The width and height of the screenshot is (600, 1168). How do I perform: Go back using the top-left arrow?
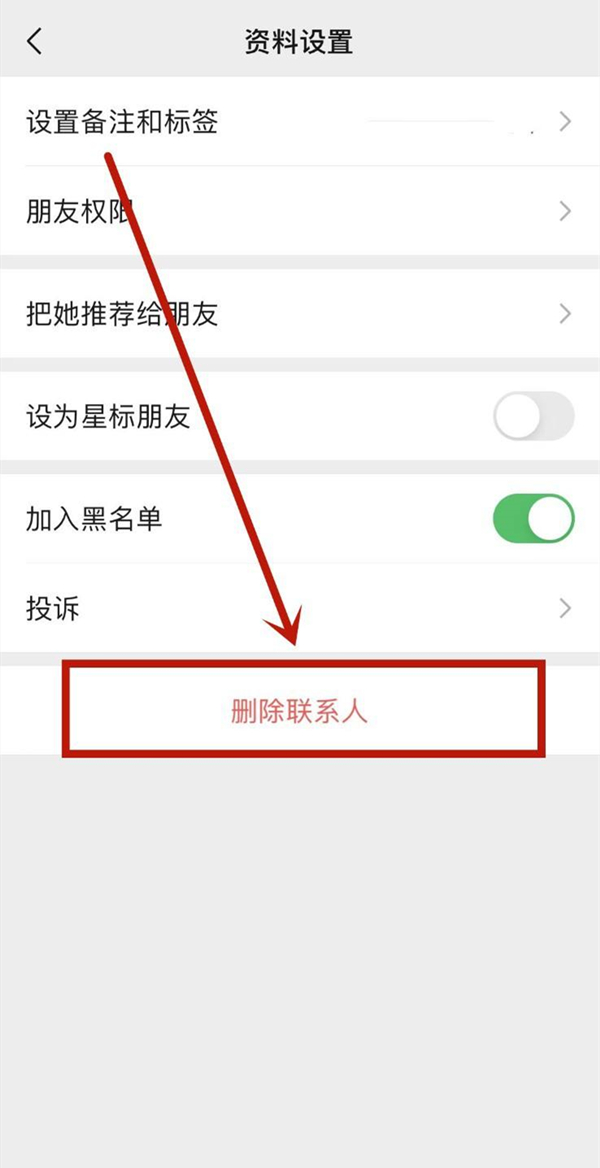point(36,42)
